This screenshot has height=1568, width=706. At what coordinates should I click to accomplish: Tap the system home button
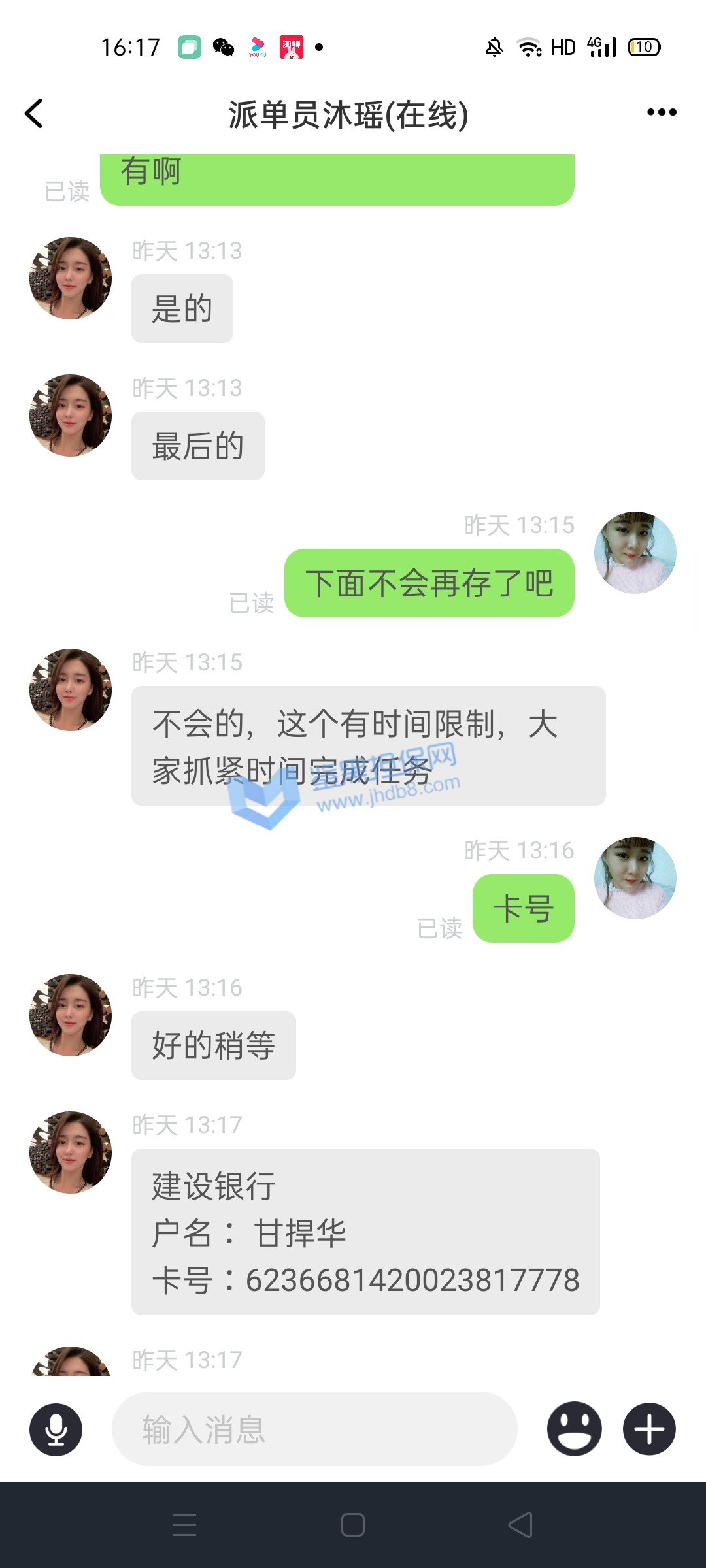pos(353,1525)
